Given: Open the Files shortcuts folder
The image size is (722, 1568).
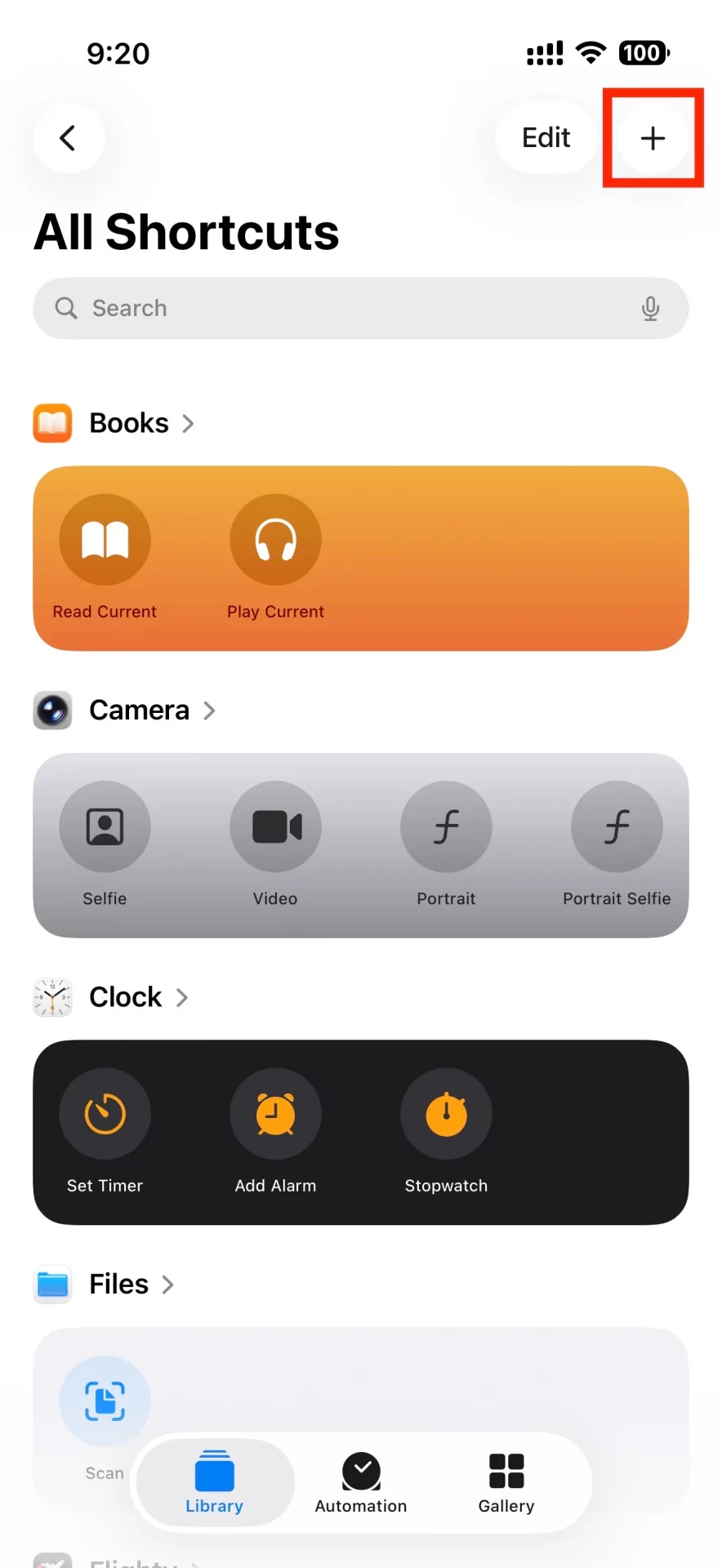Looking at the screenshot, I should (118, 1284).
